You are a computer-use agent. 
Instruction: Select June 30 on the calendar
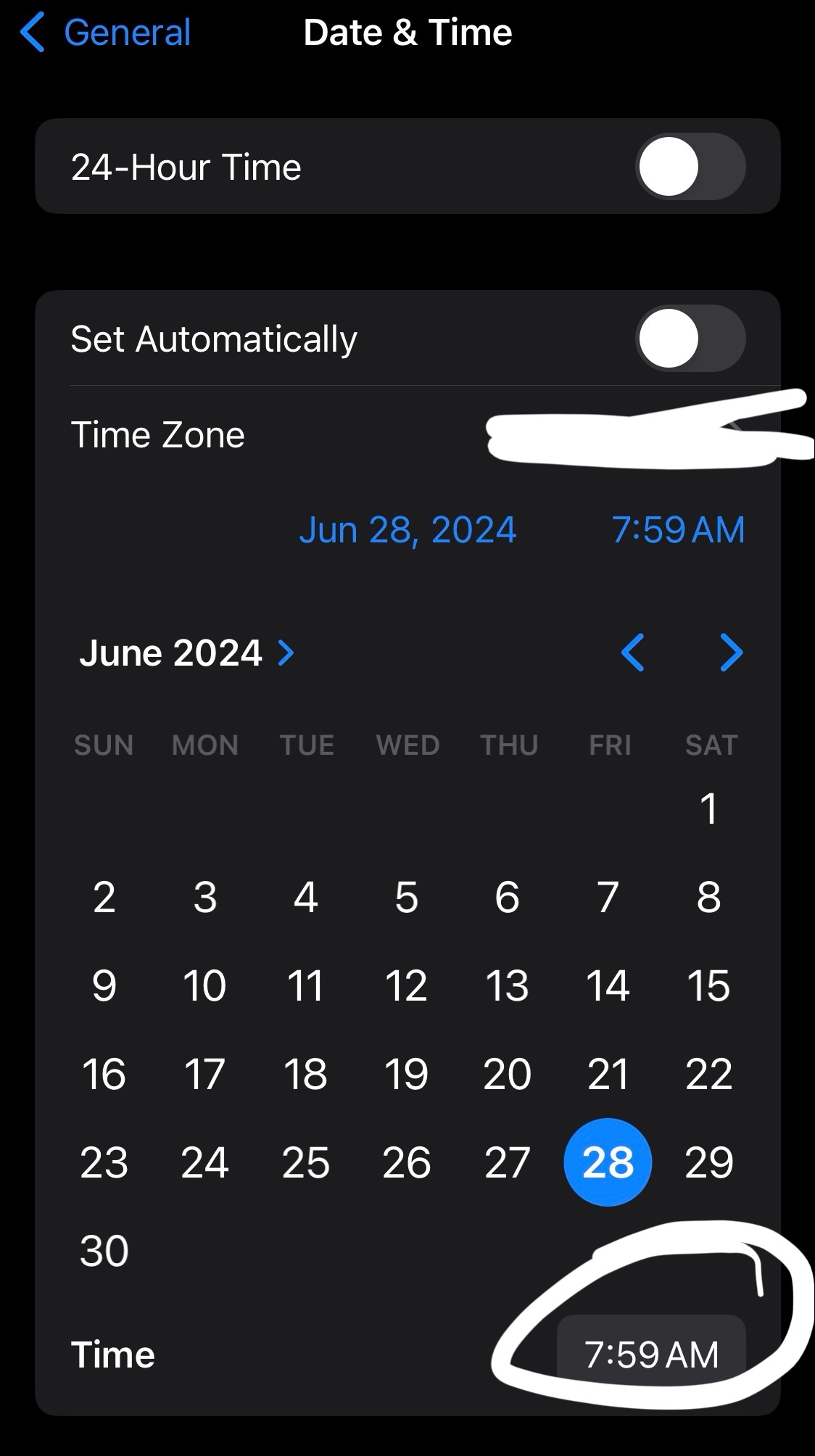104,1251
